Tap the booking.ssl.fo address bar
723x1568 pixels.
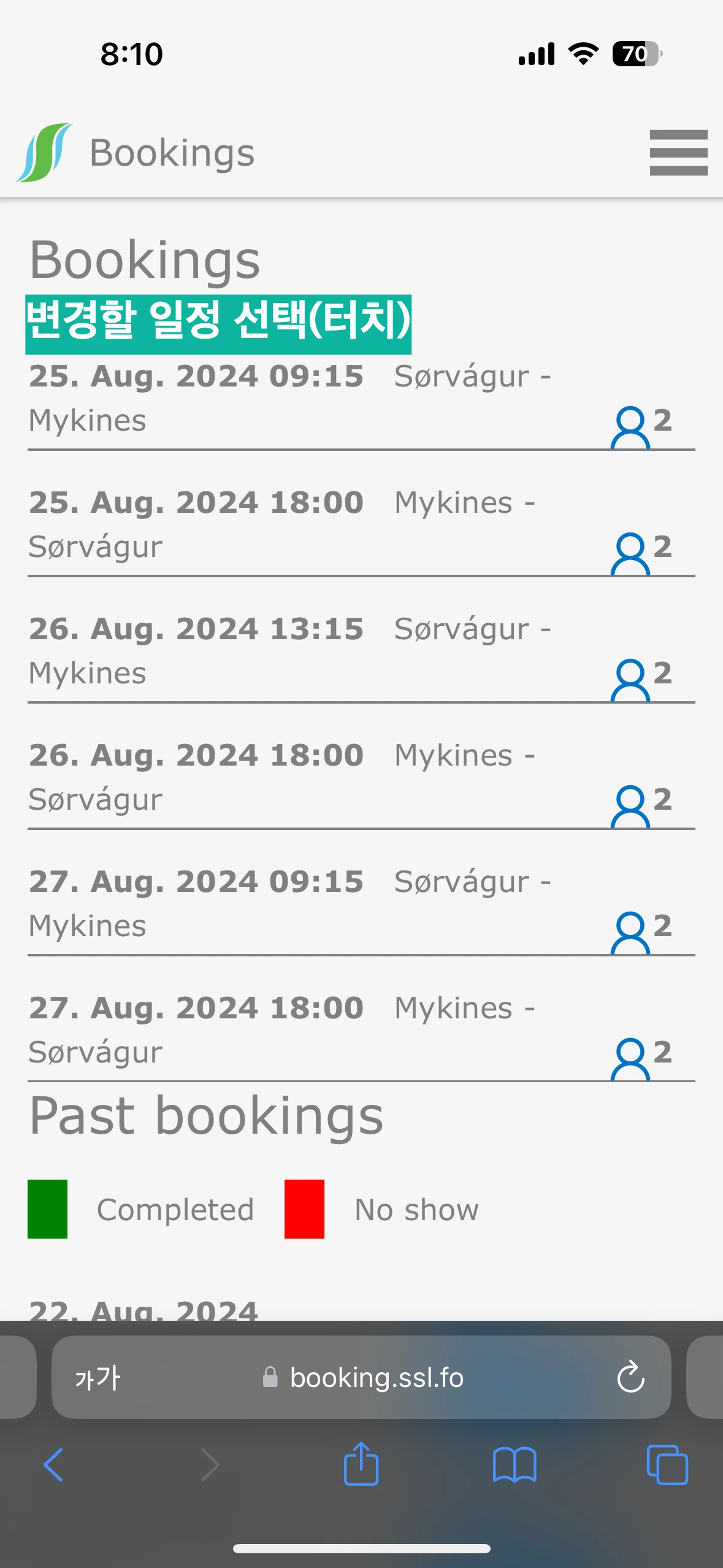tap(375, 1378)
